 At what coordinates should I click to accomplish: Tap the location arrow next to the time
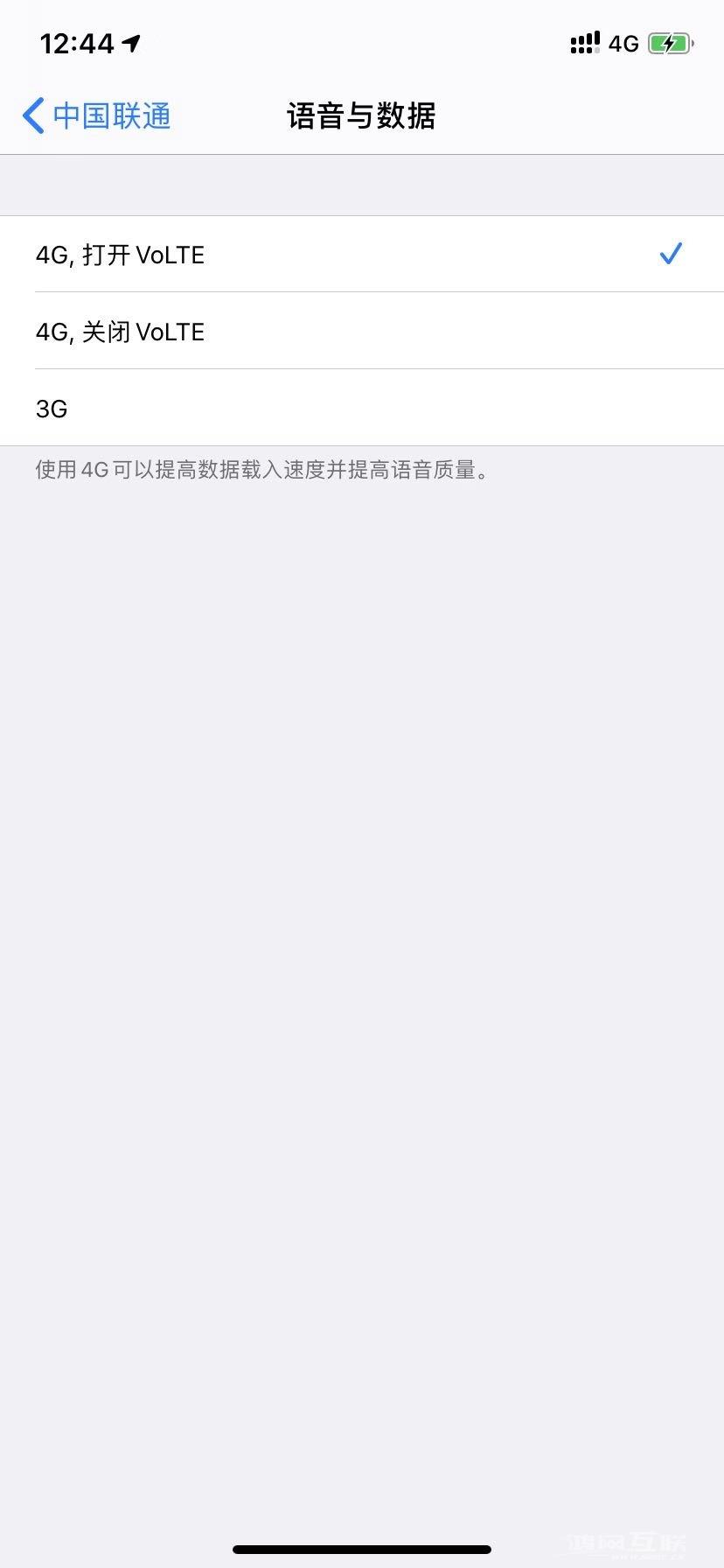tap(131, 42)
